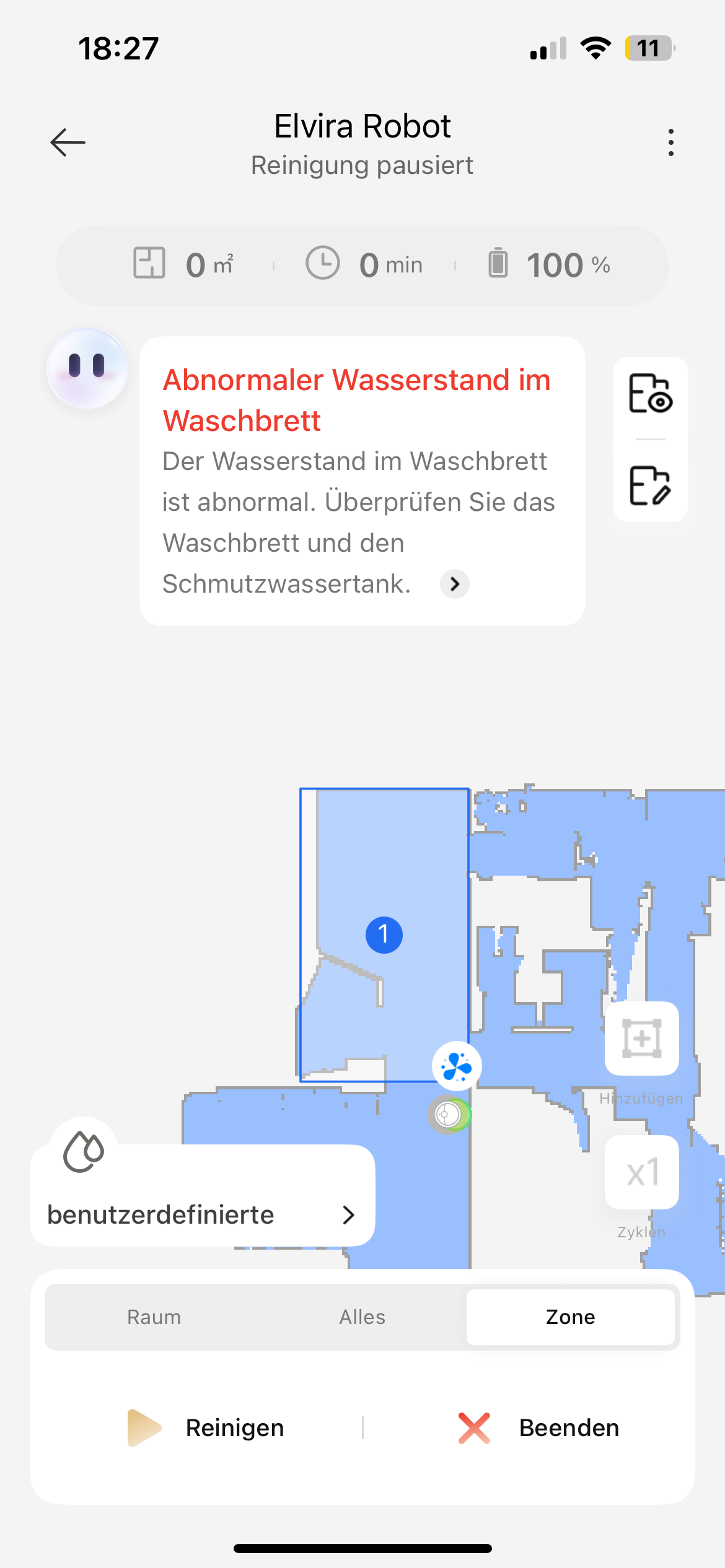This screenshot has width=725, height=1568.
Task: Select zone 1 on the map
Action: click(384, 935)
